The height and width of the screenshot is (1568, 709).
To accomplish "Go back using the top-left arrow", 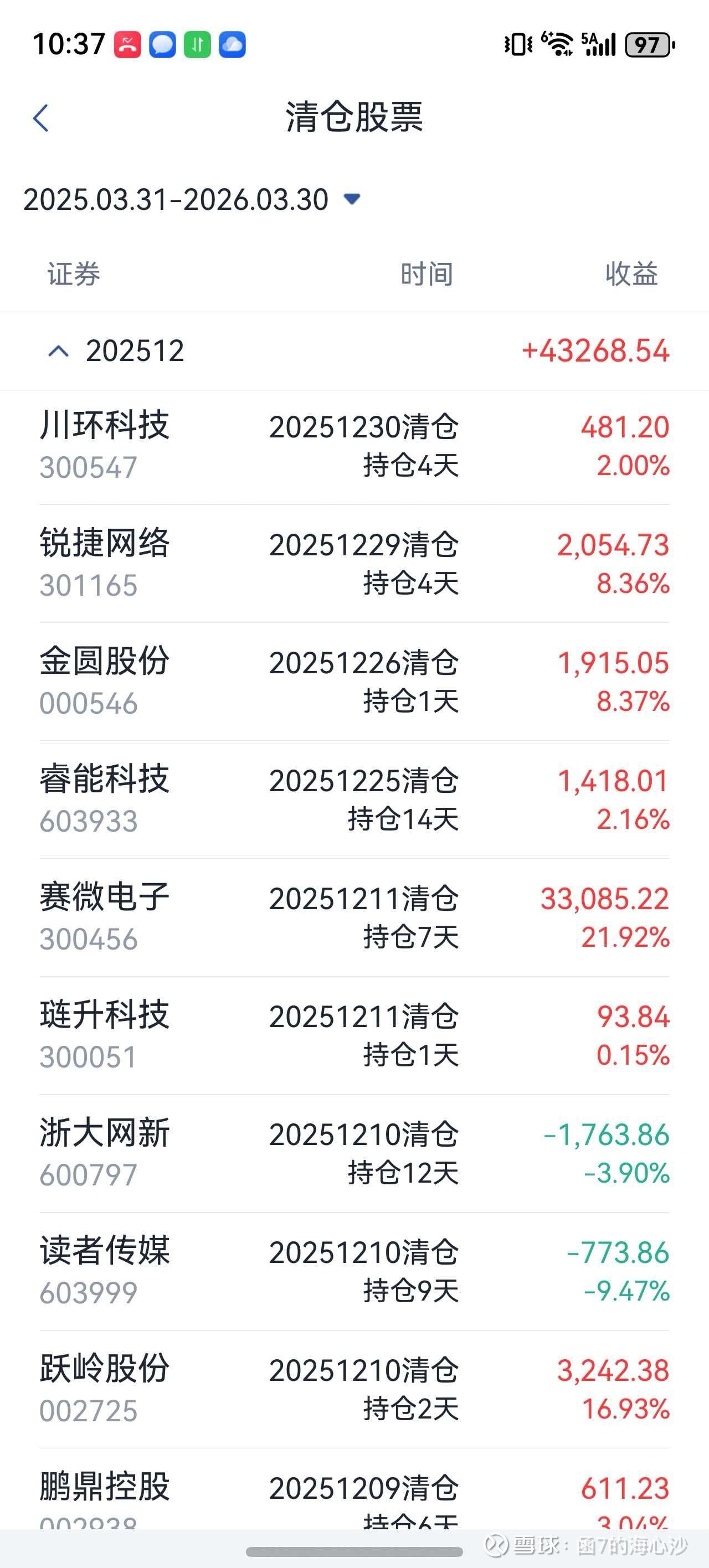I will tap(41, 118).
